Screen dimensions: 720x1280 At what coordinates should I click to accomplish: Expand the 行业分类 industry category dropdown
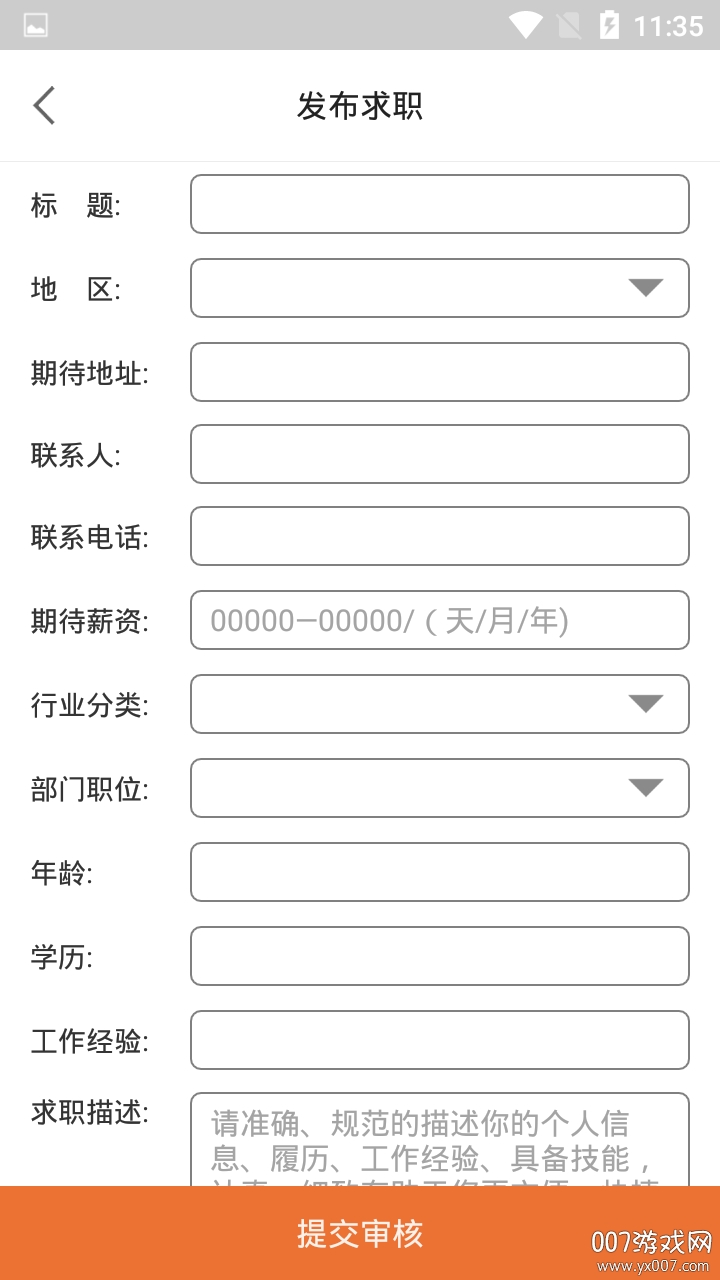tap(439, 704)
